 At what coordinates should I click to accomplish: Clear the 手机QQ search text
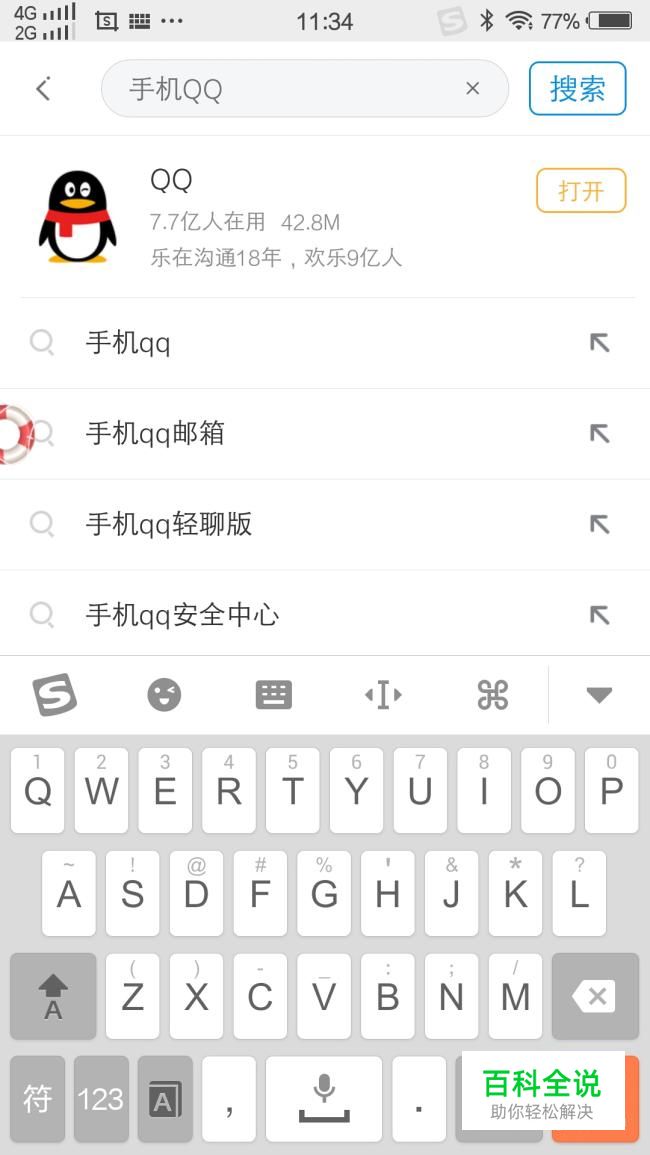472,88
